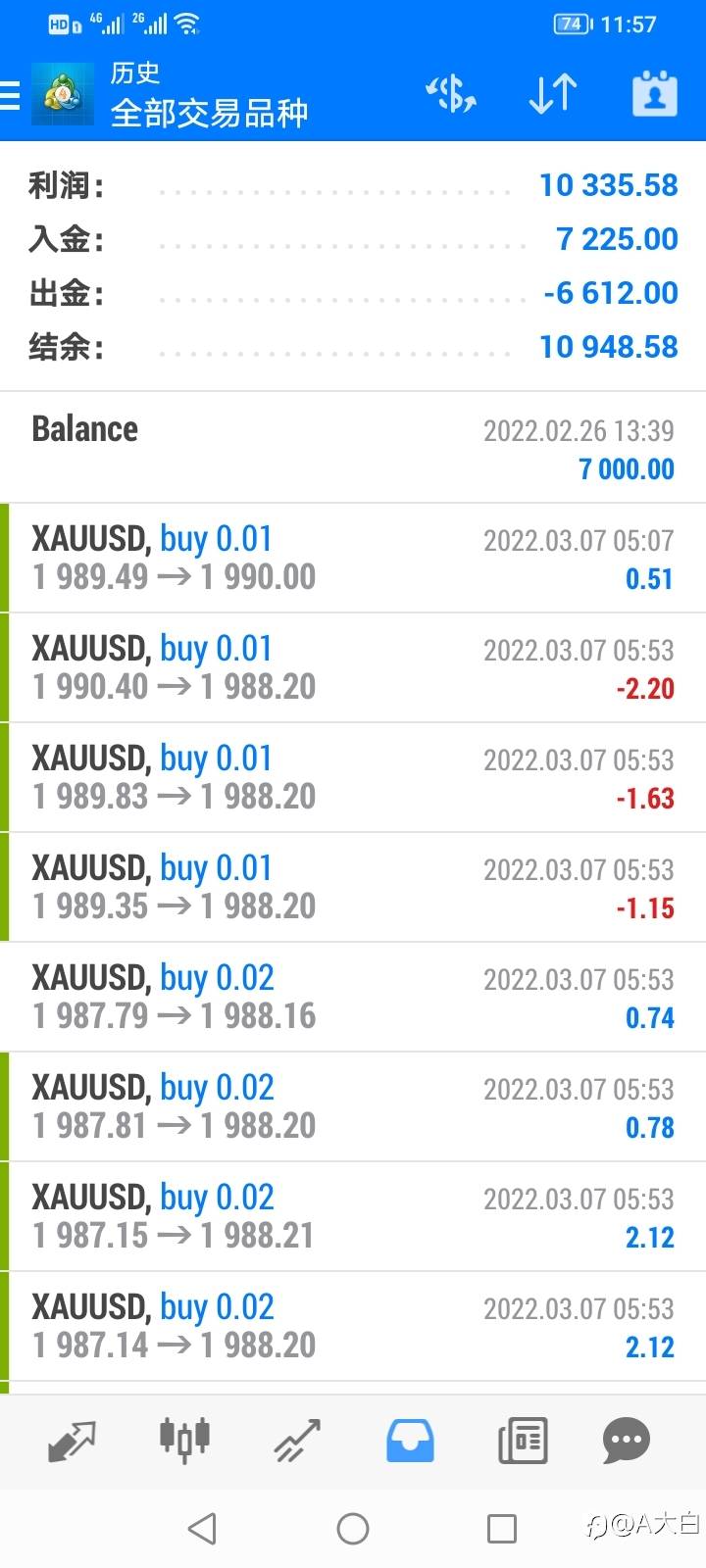The width and height of the screenshot is (706, 1568).
Task: Switch to the Trade tab
Action: (297, 1441)
